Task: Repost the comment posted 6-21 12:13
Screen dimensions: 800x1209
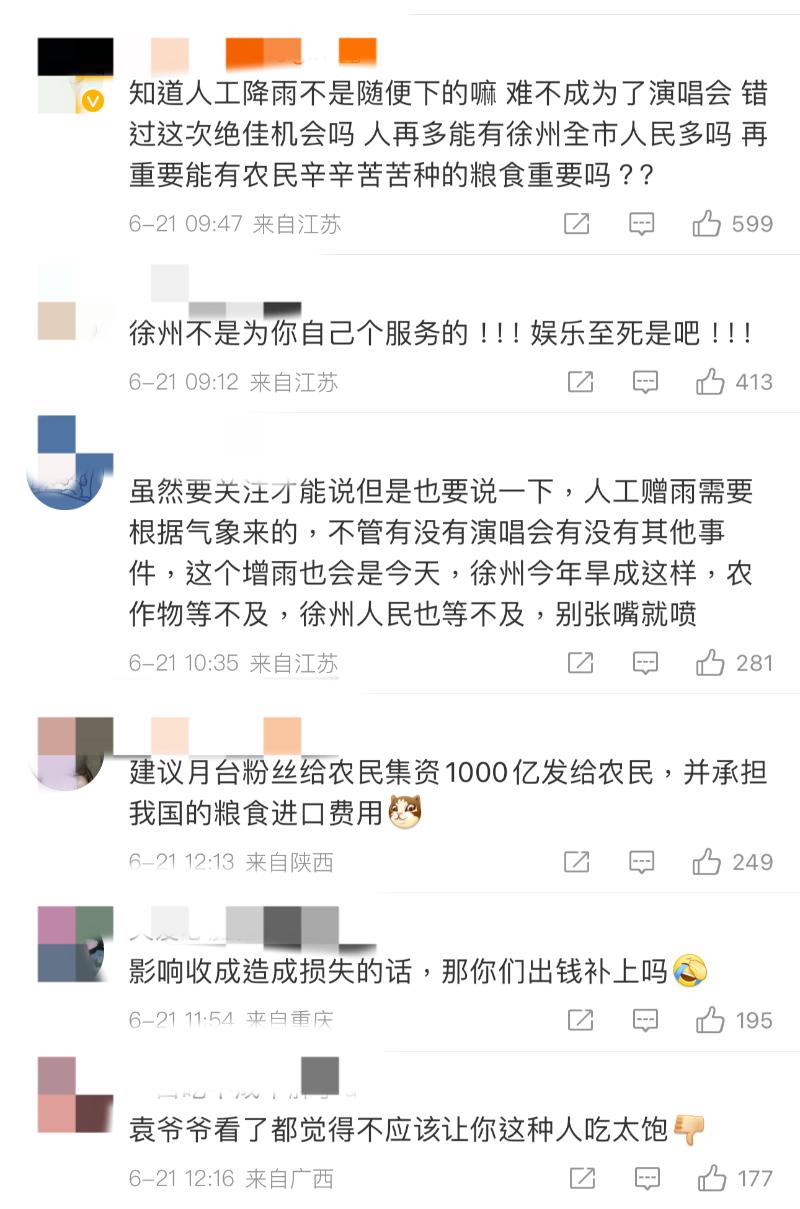Action: [x=577, y=862]
